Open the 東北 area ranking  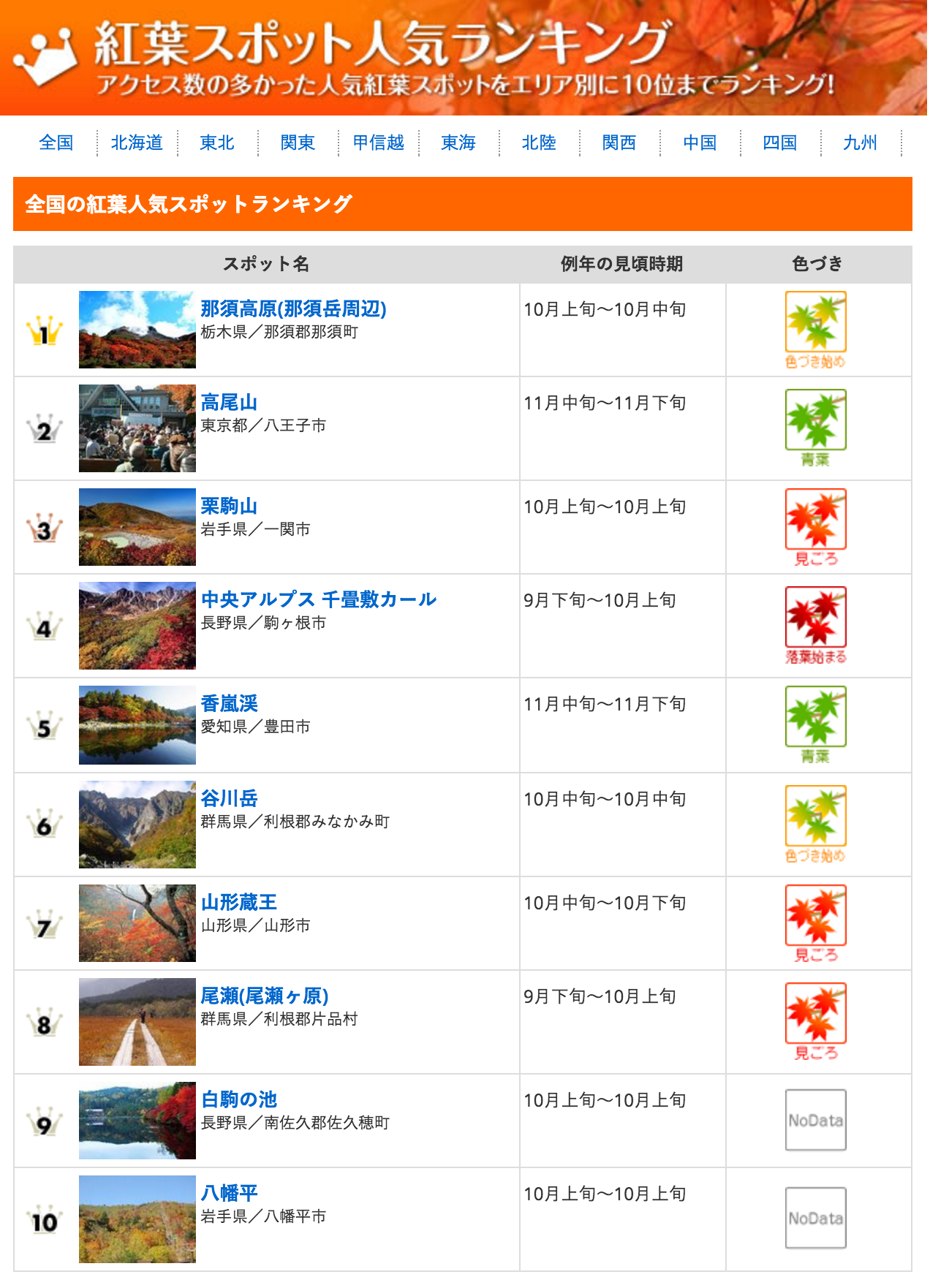click(217, 143)
